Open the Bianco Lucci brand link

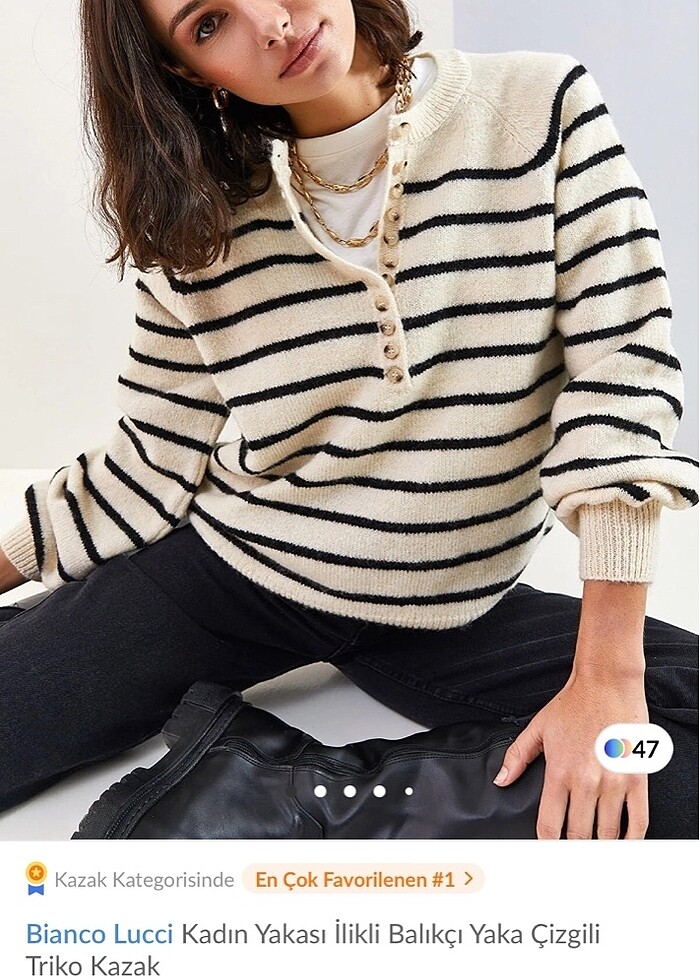[x=100, y=934]
